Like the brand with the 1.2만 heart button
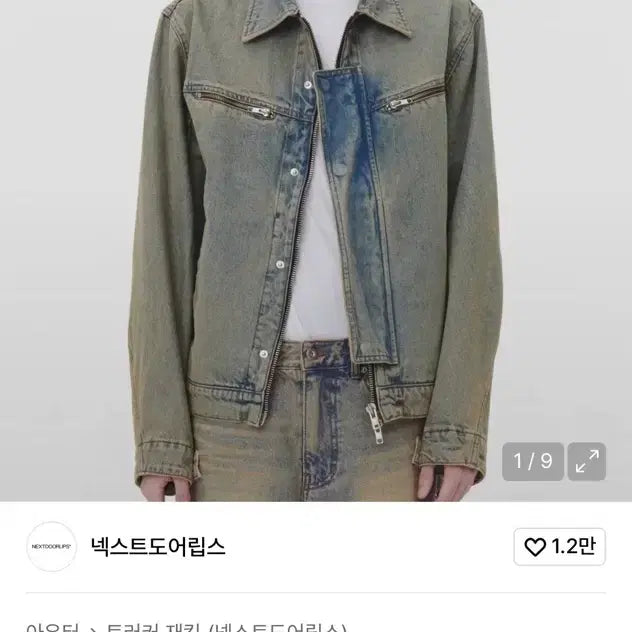This screenshot has width=632, height=632. pyautogui.click(x=559, y=546)
